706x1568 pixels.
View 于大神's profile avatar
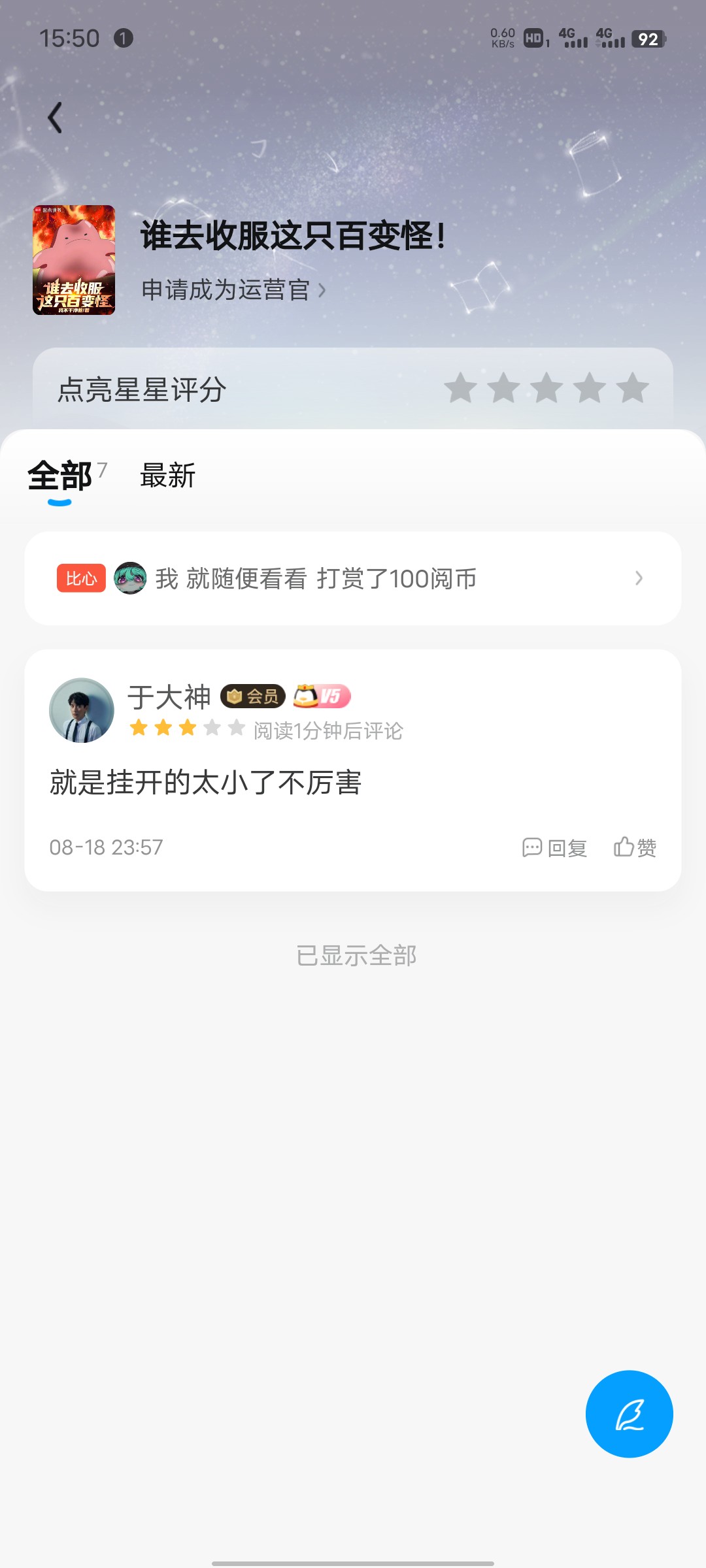(82, 710)
